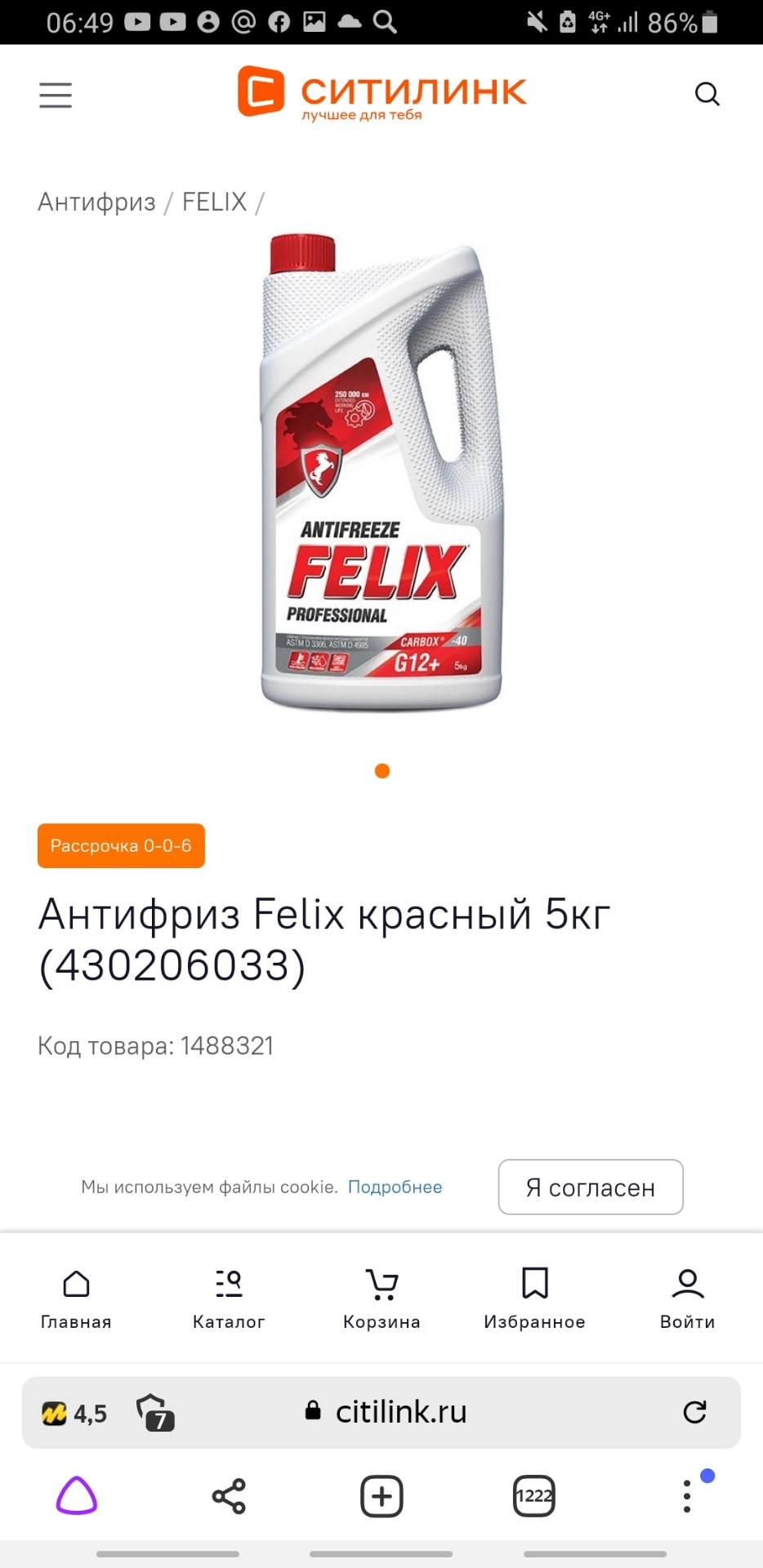Open site search magnifier icon

[707, 95]
